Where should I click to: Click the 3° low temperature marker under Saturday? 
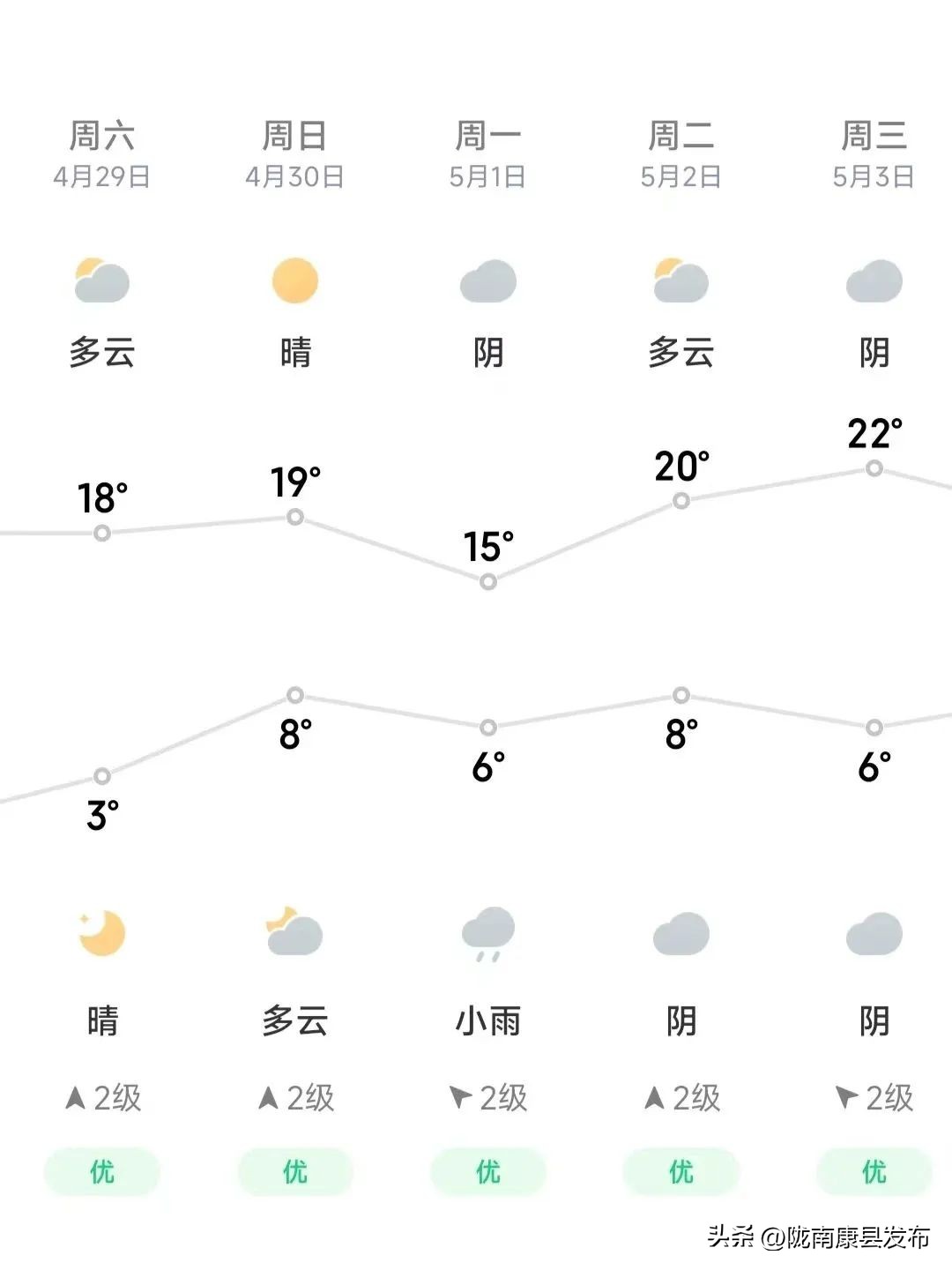(100, 778)
